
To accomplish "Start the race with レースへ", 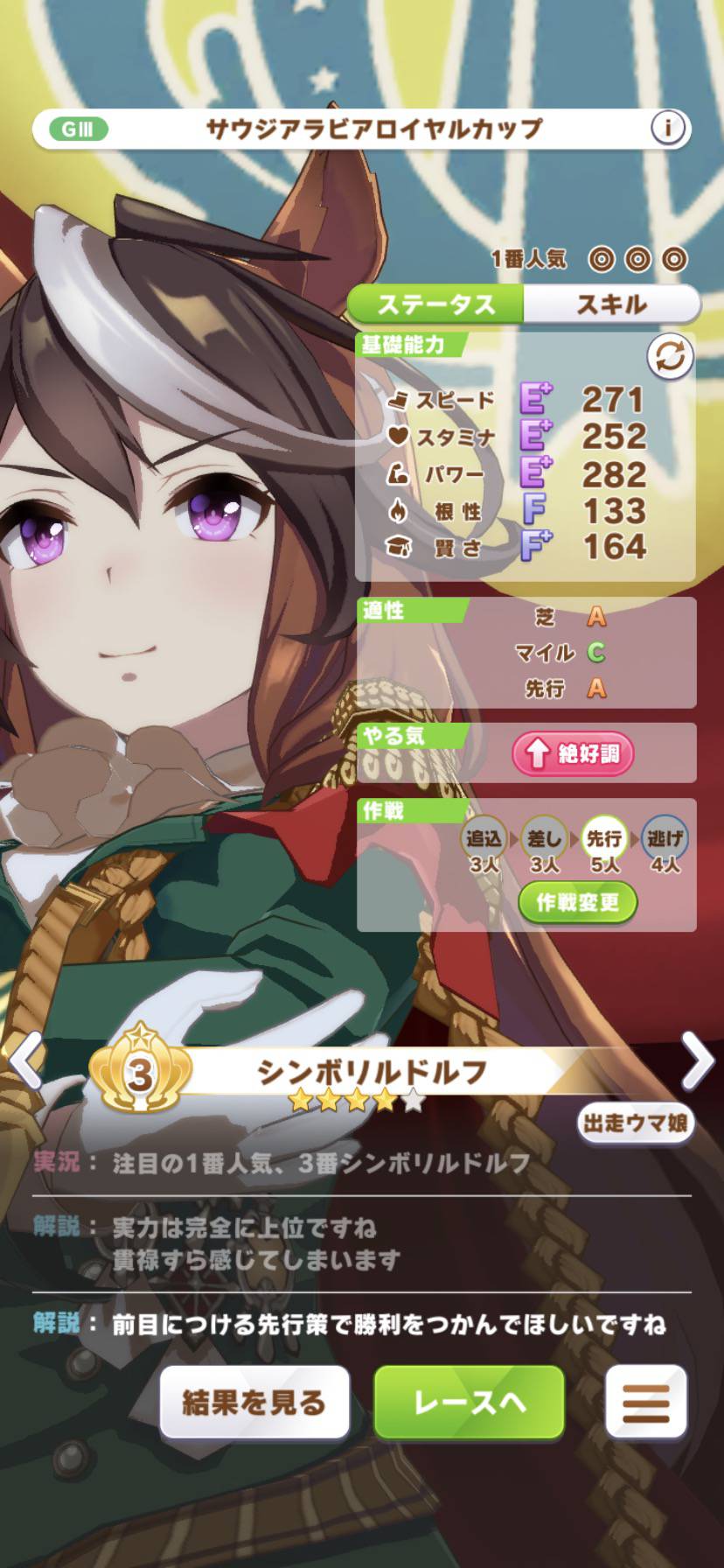I will tap(470, 1403).
